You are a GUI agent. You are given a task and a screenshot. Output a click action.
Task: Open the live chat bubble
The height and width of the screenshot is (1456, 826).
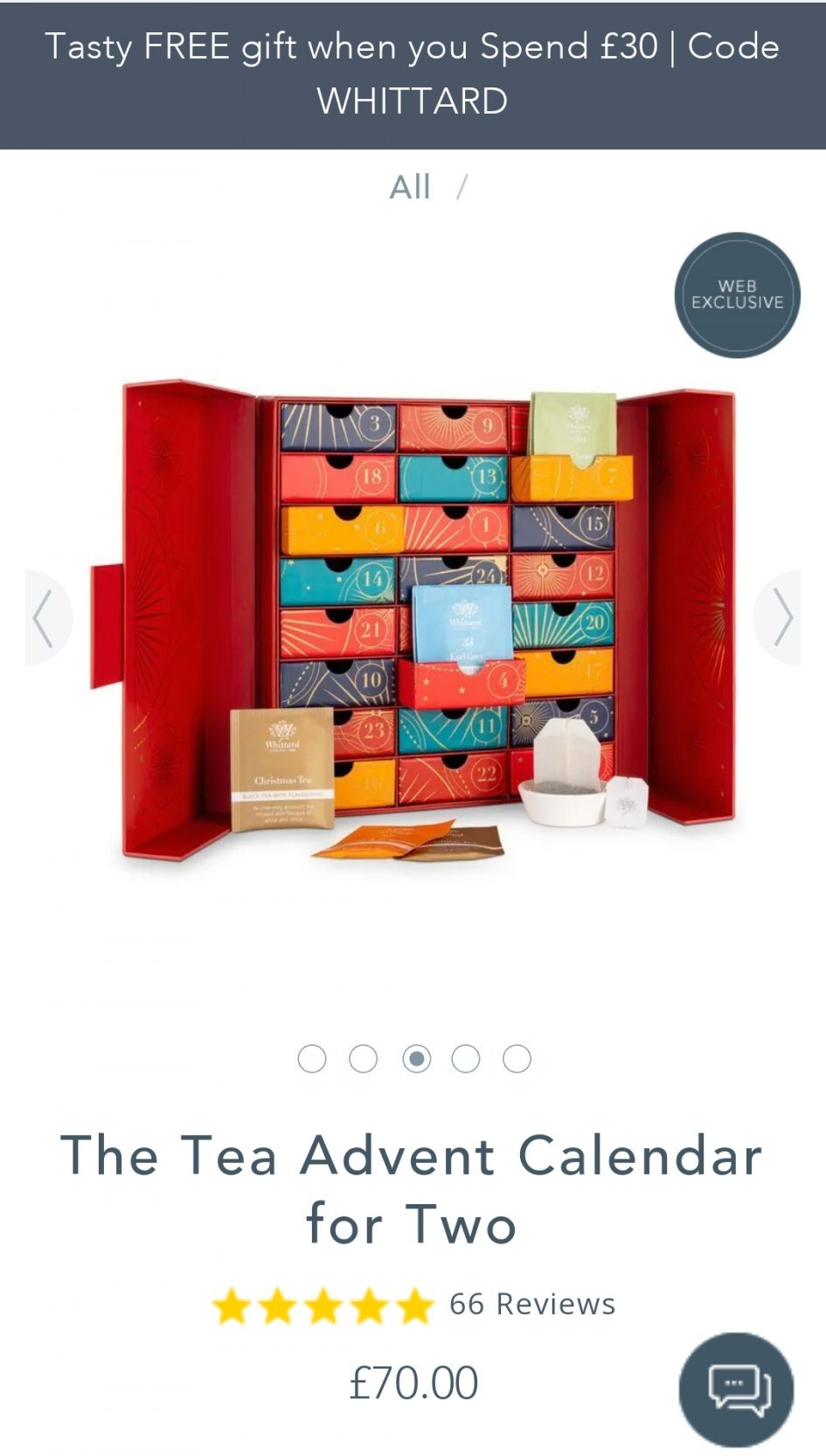tap(737, 1389)
